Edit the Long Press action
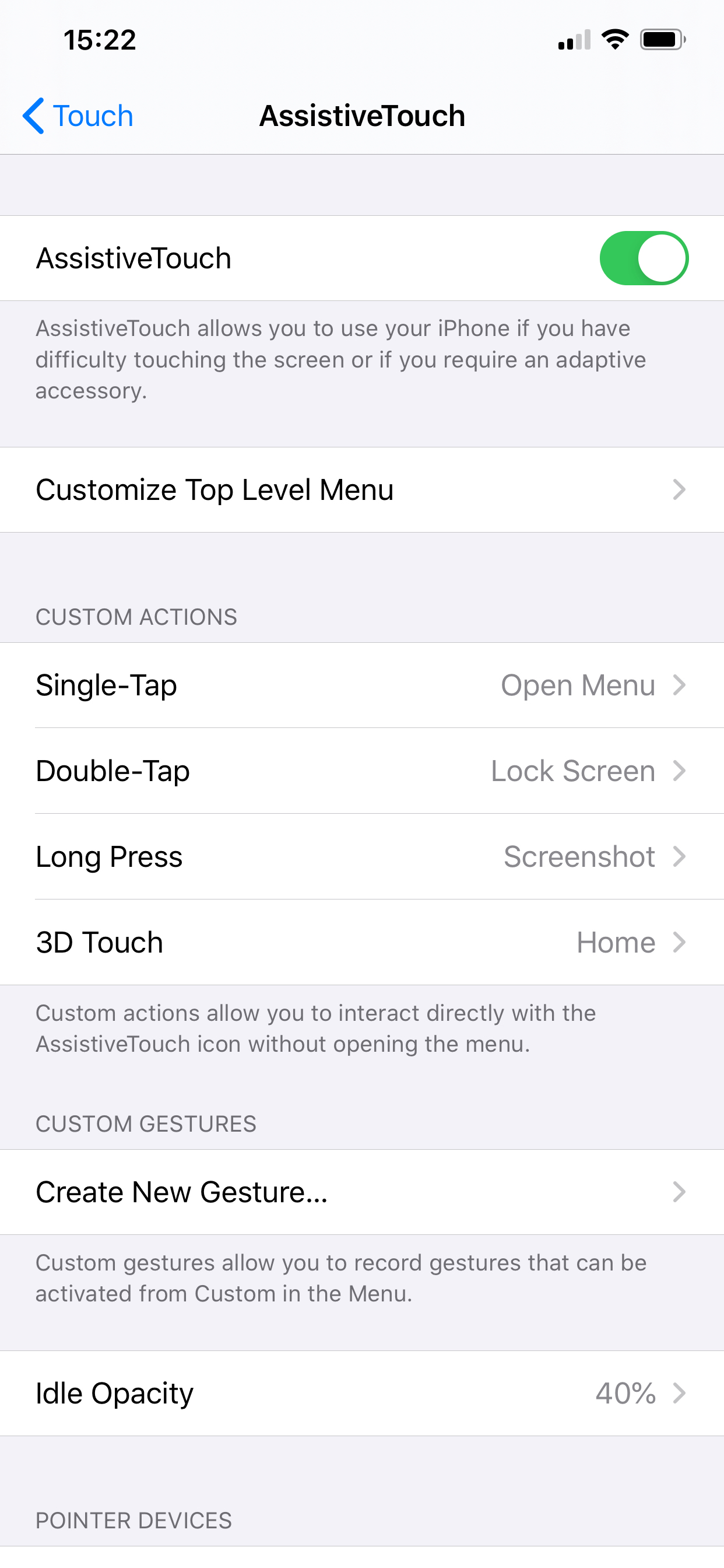The width and height of the screenshot is (724, 1568). click(361, 857)
